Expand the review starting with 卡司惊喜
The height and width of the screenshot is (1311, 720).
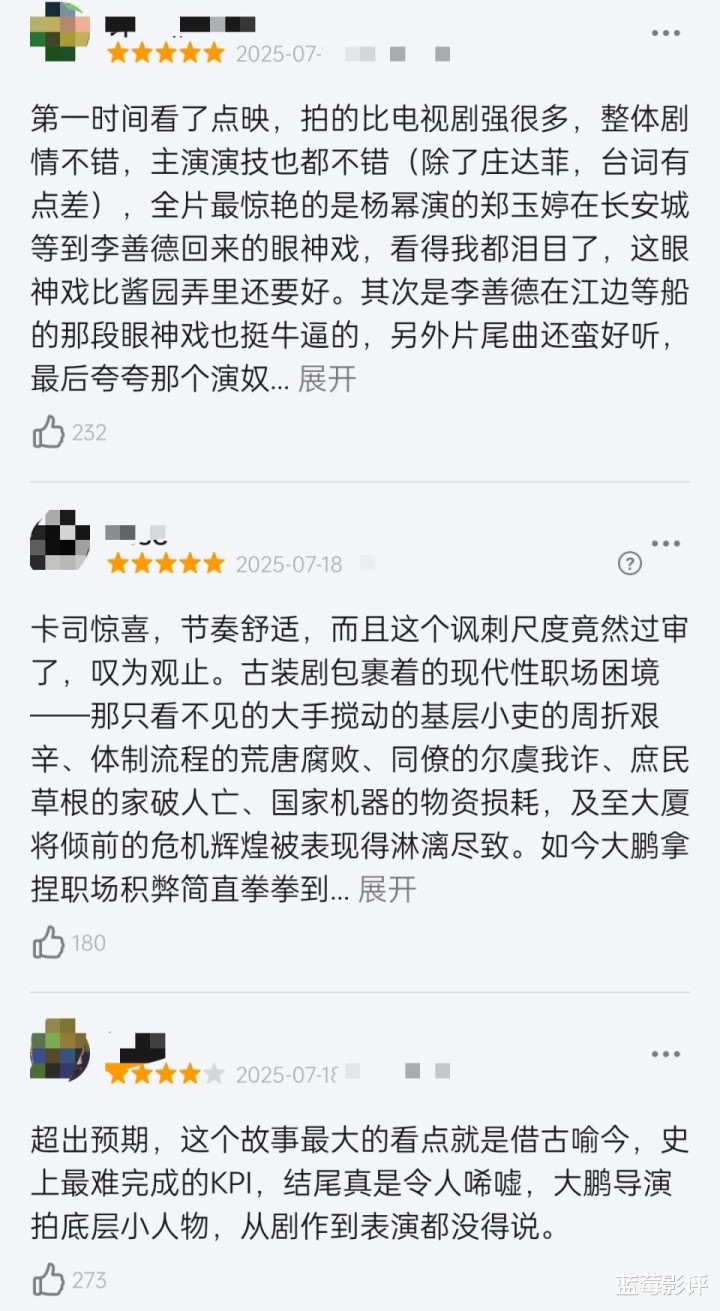click(x=387, y=889)
